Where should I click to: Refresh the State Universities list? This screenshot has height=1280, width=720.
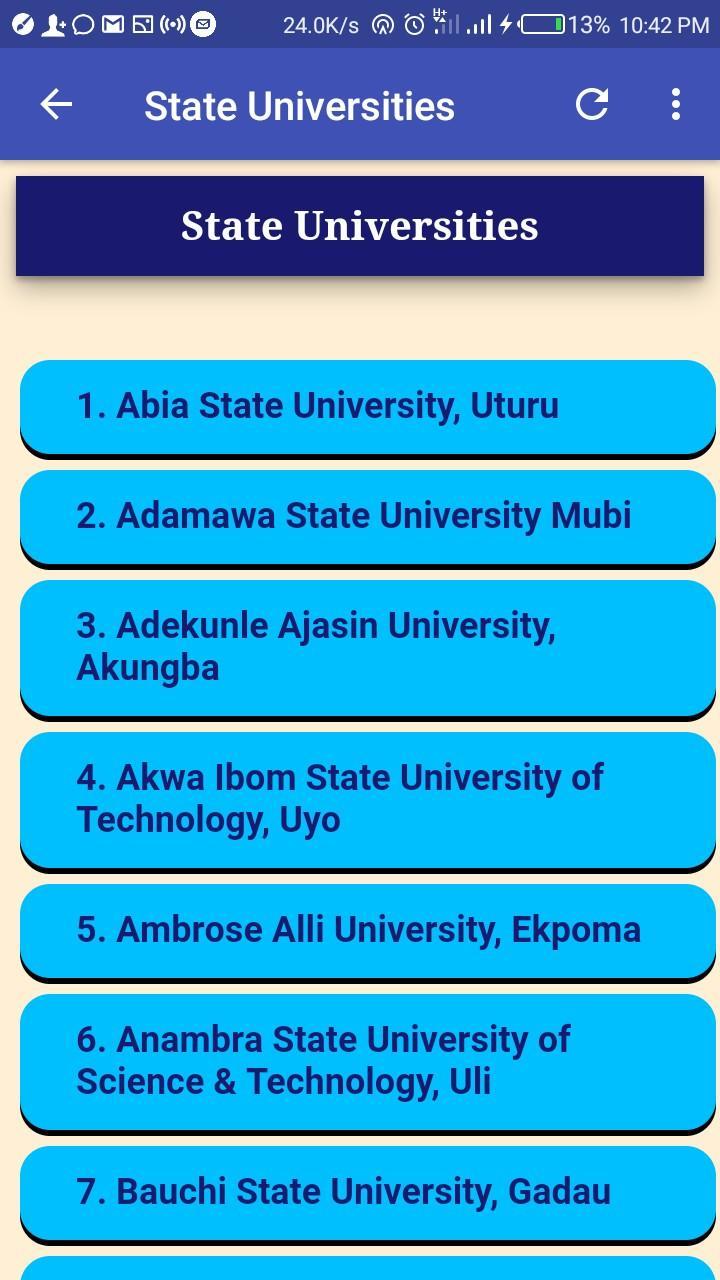pos(592,104)
